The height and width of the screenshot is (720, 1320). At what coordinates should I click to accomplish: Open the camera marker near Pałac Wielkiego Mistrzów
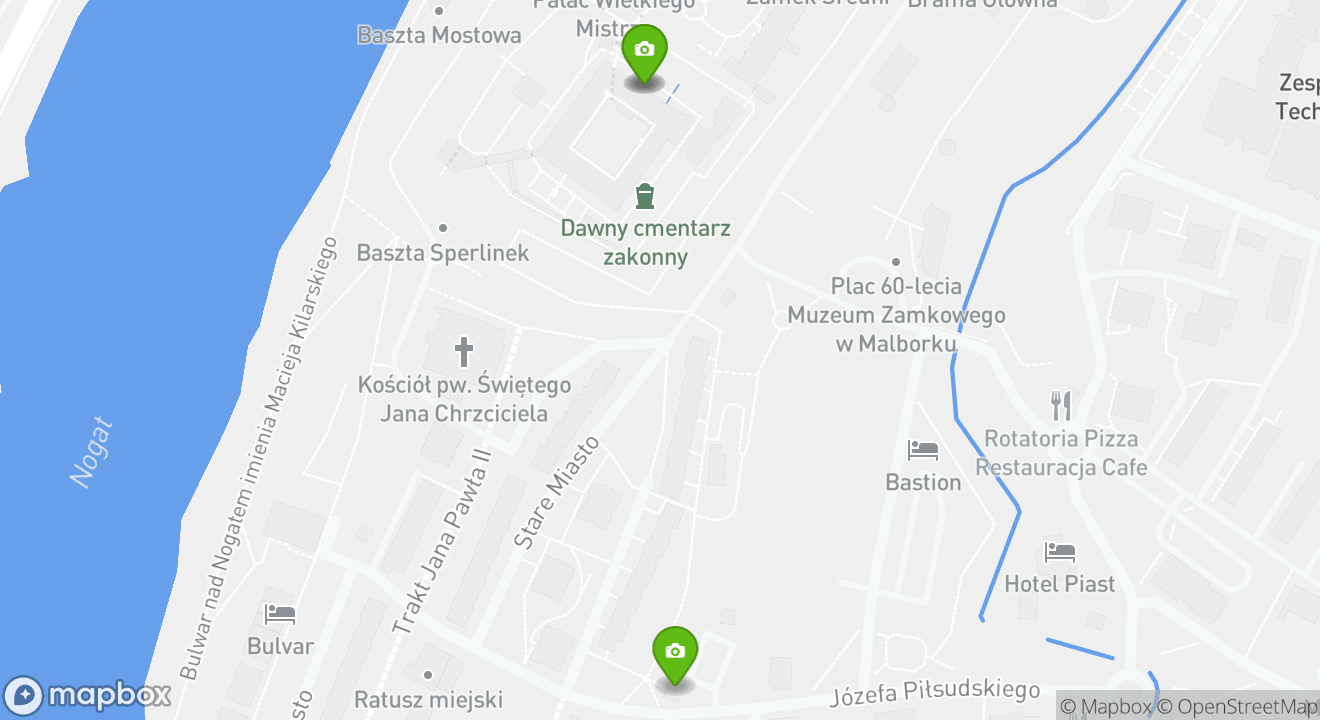click(645, 52)
